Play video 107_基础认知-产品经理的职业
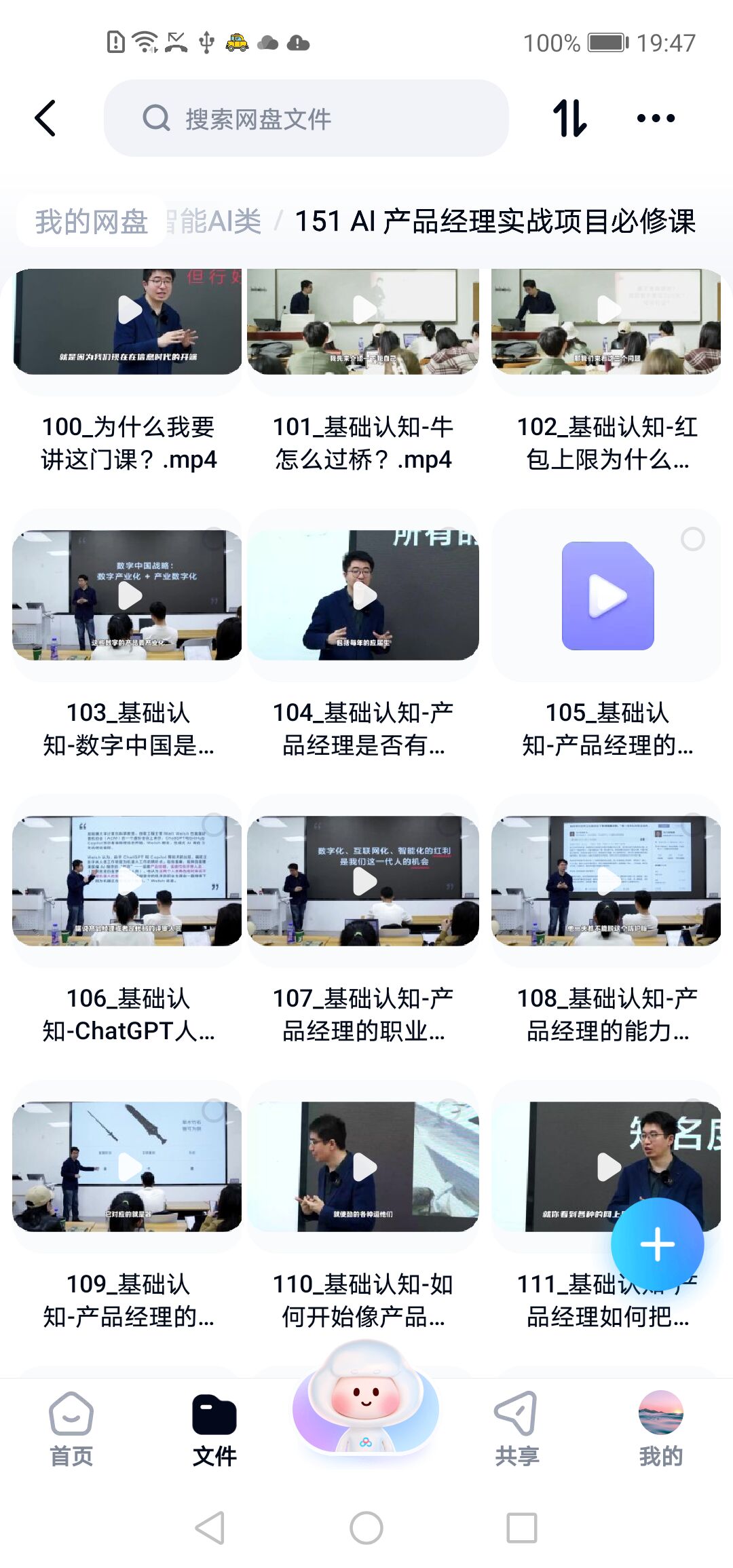733x1568 pixels. (x=363, y=881)
